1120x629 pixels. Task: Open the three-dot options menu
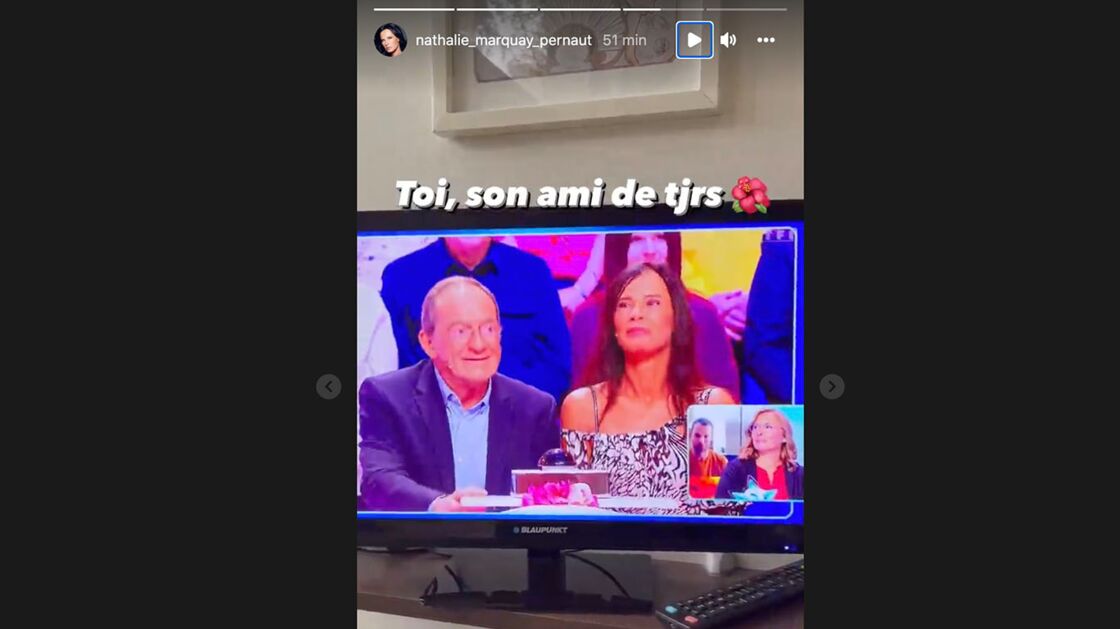[766, 40]
